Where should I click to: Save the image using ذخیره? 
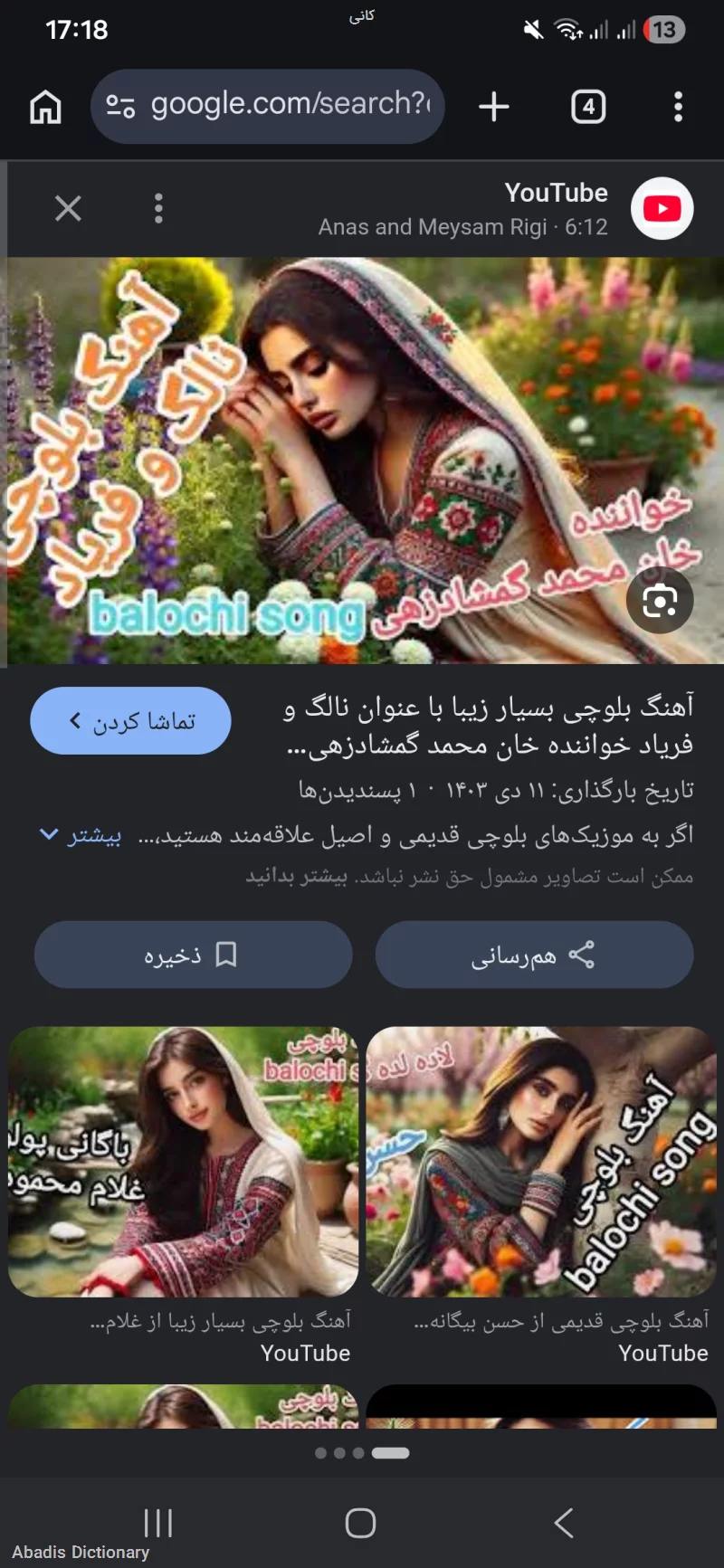[x=193, y=955]
